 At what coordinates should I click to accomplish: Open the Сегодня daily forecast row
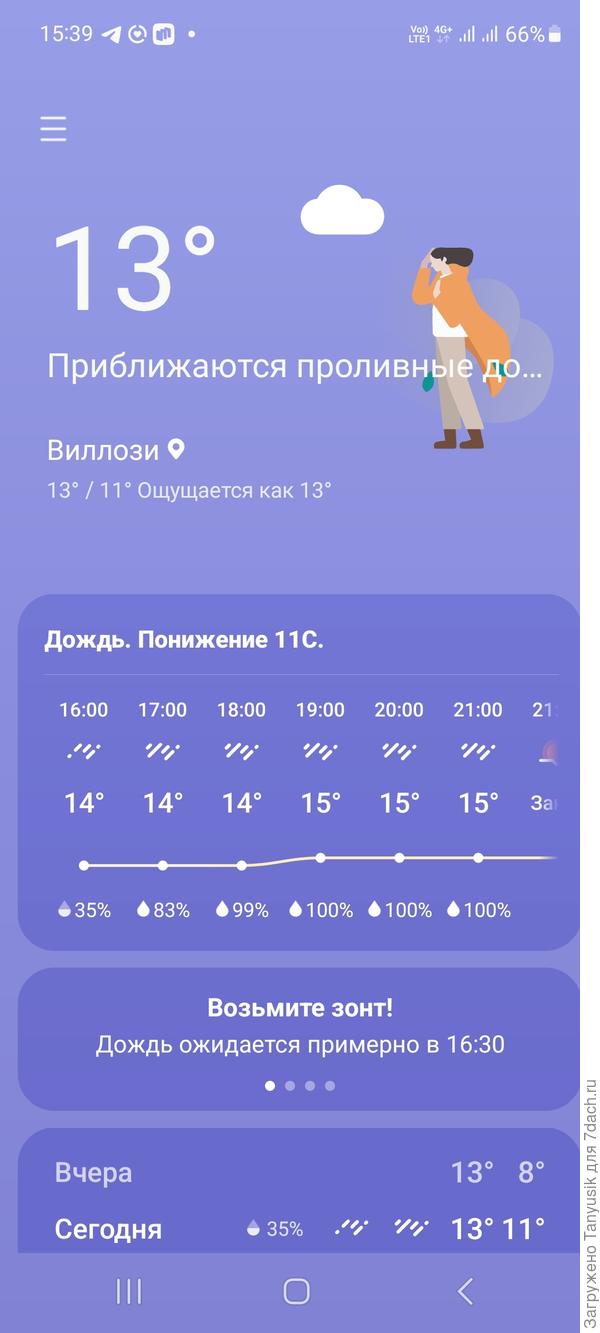pos(299,1228)
